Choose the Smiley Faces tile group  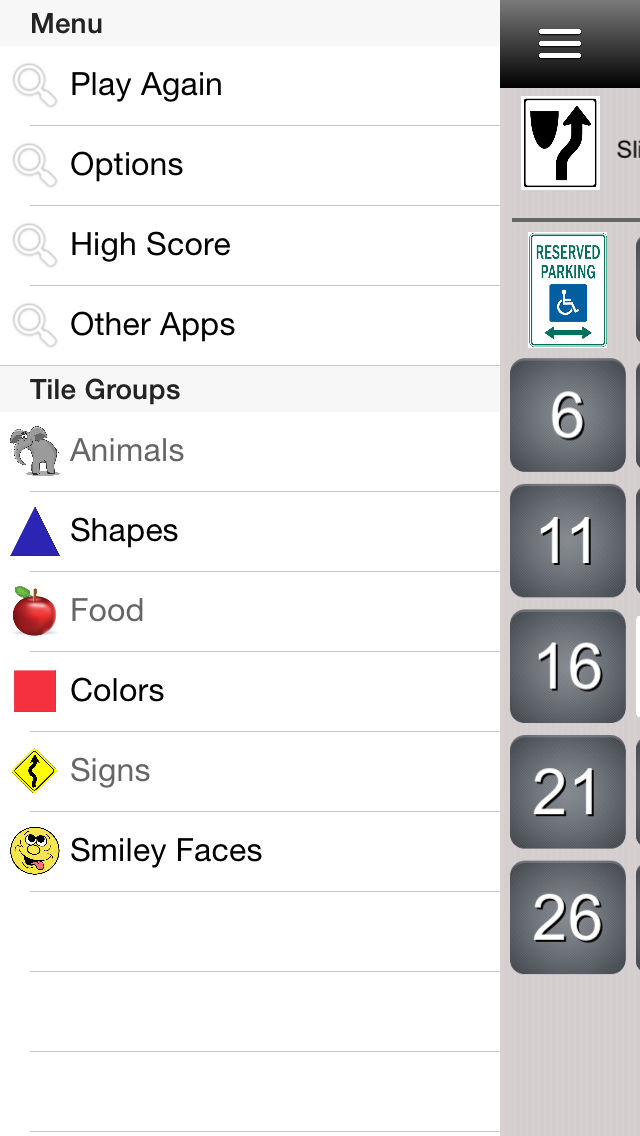(250, 851)
